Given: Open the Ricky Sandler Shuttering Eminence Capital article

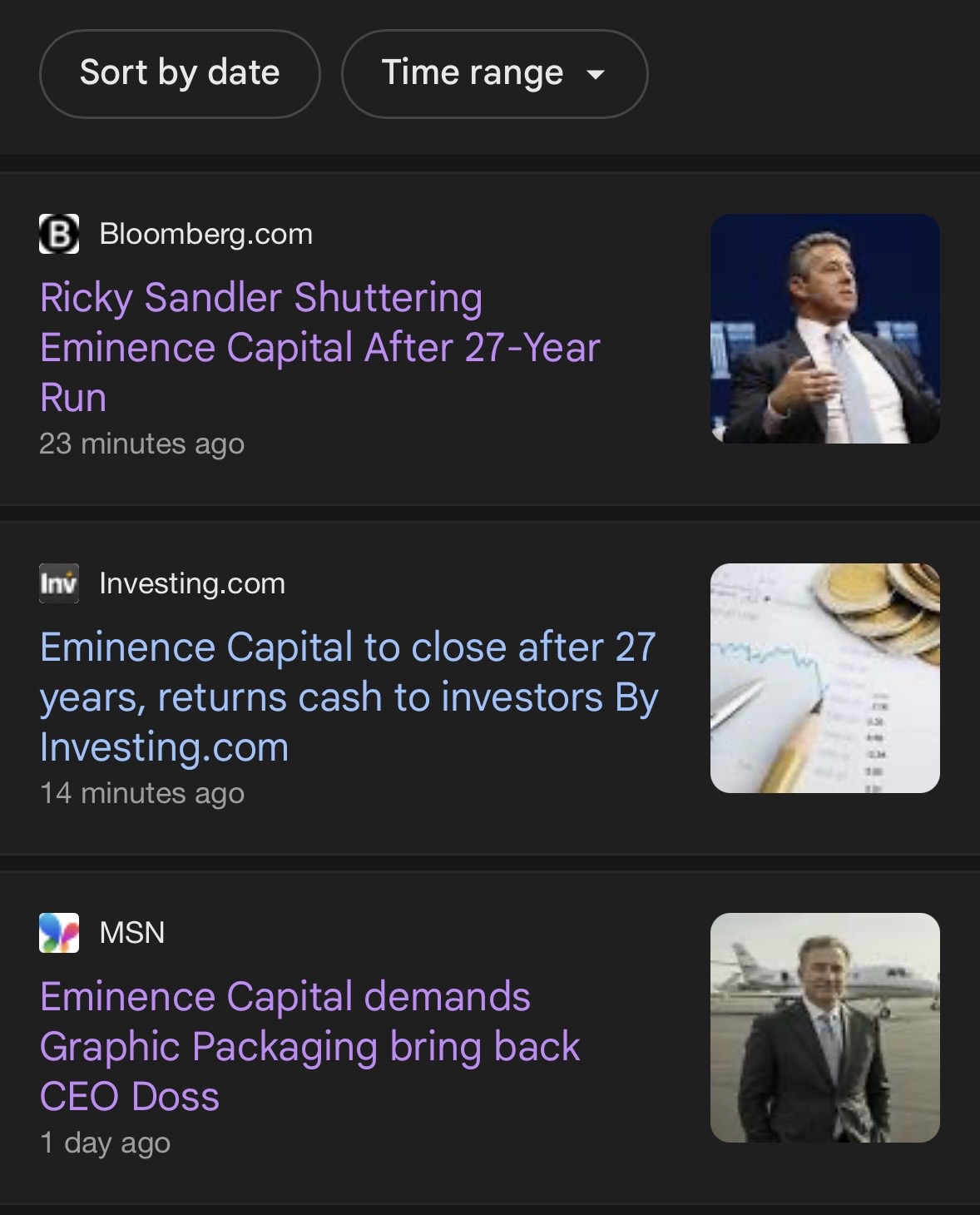Looking at the screenshot, I should click(x=319, y=347).
